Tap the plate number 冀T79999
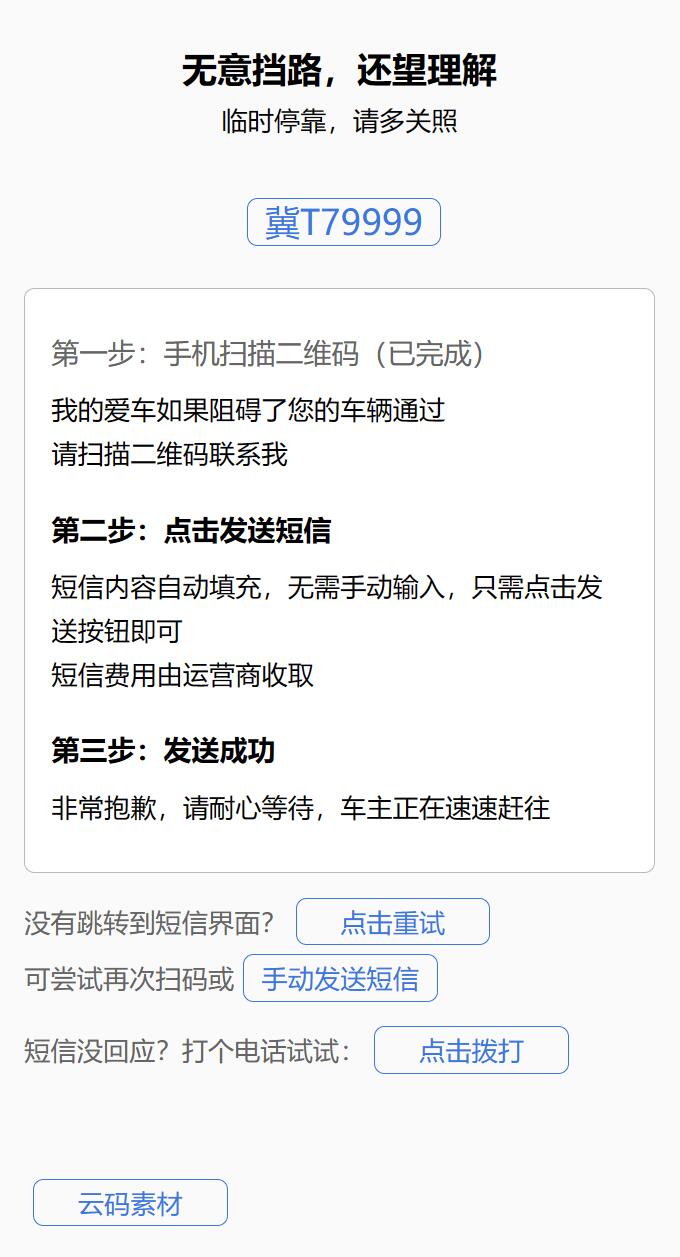Screen dimensions: 680x1257 point(343,222)
